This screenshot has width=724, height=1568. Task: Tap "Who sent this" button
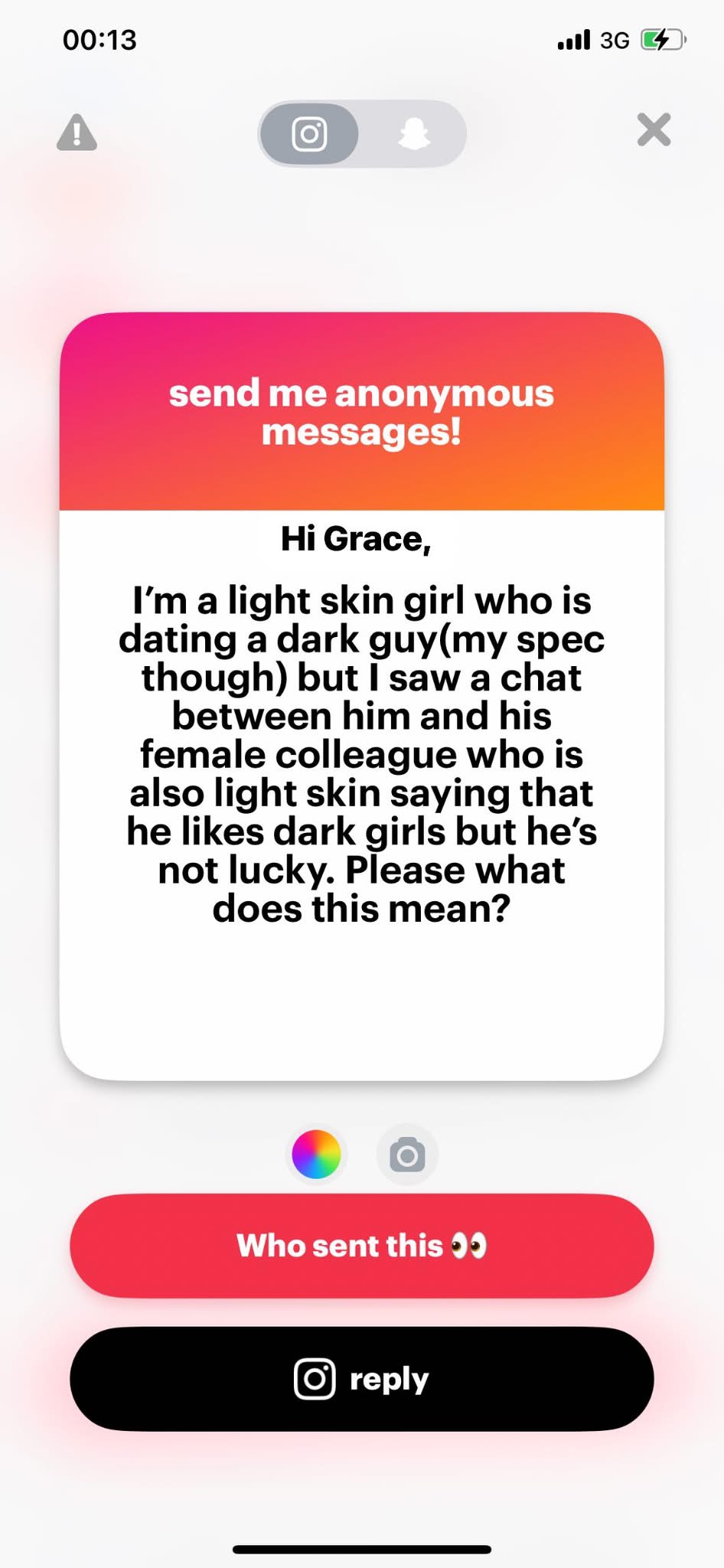tap(362, 1246)
